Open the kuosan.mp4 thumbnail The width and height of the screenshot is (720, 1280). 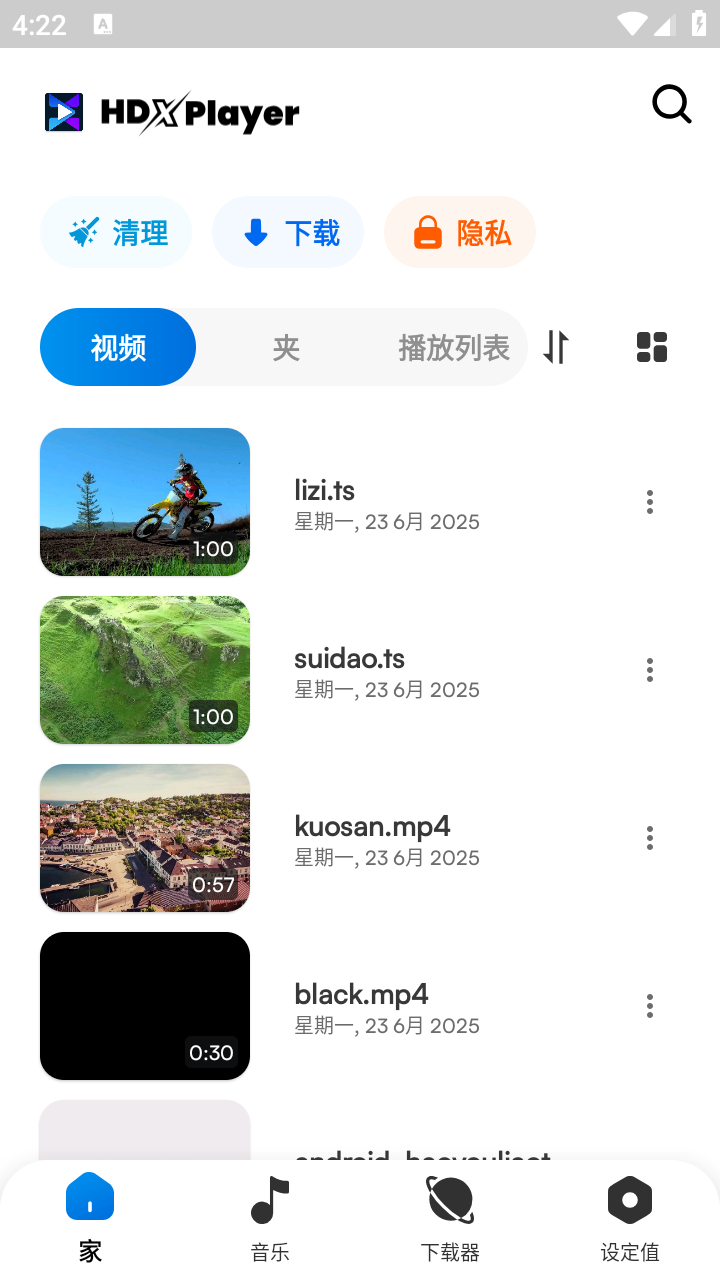(144, 838)
